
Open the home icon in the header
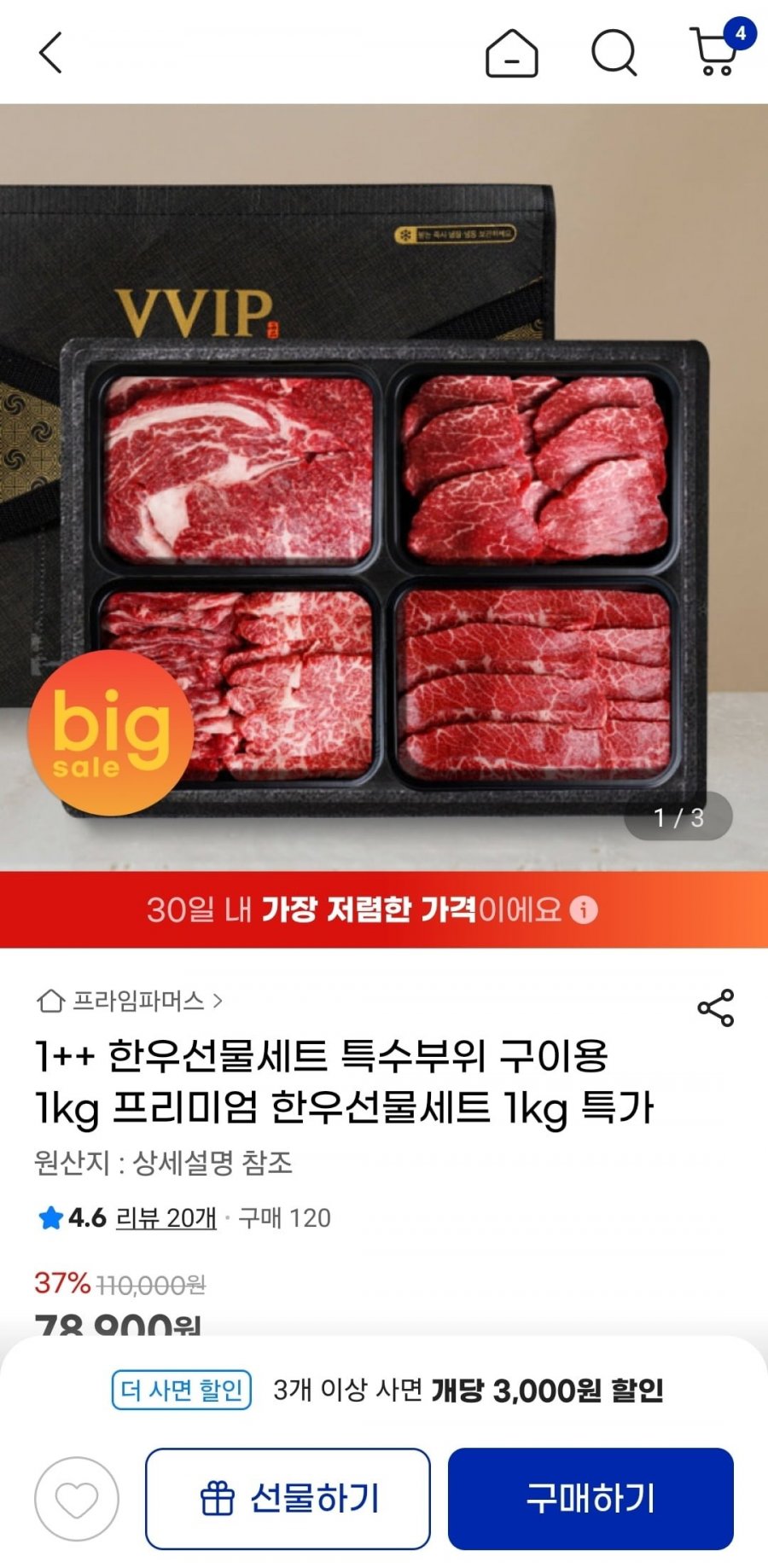511,53
